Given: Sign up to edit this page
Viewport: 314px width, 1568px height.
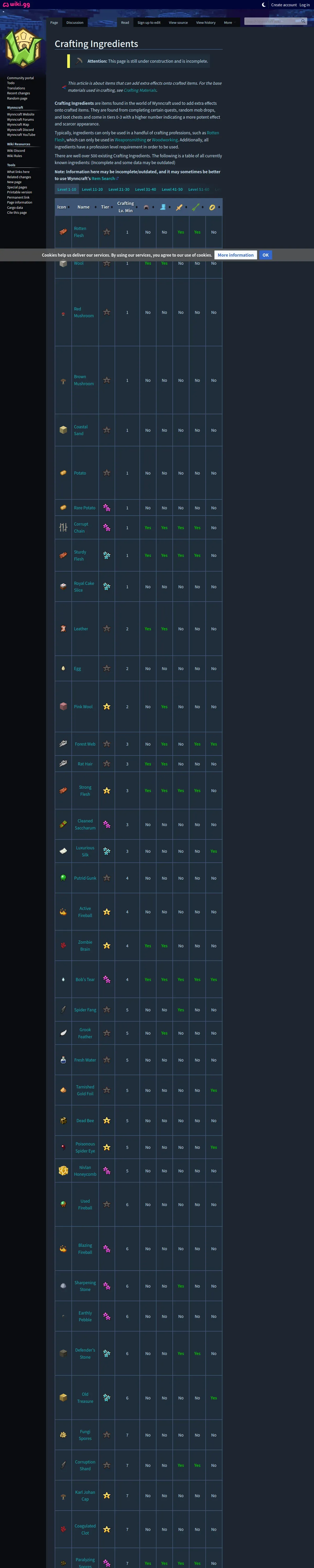Looking at the screenshot, I should [x=149, y=22].
